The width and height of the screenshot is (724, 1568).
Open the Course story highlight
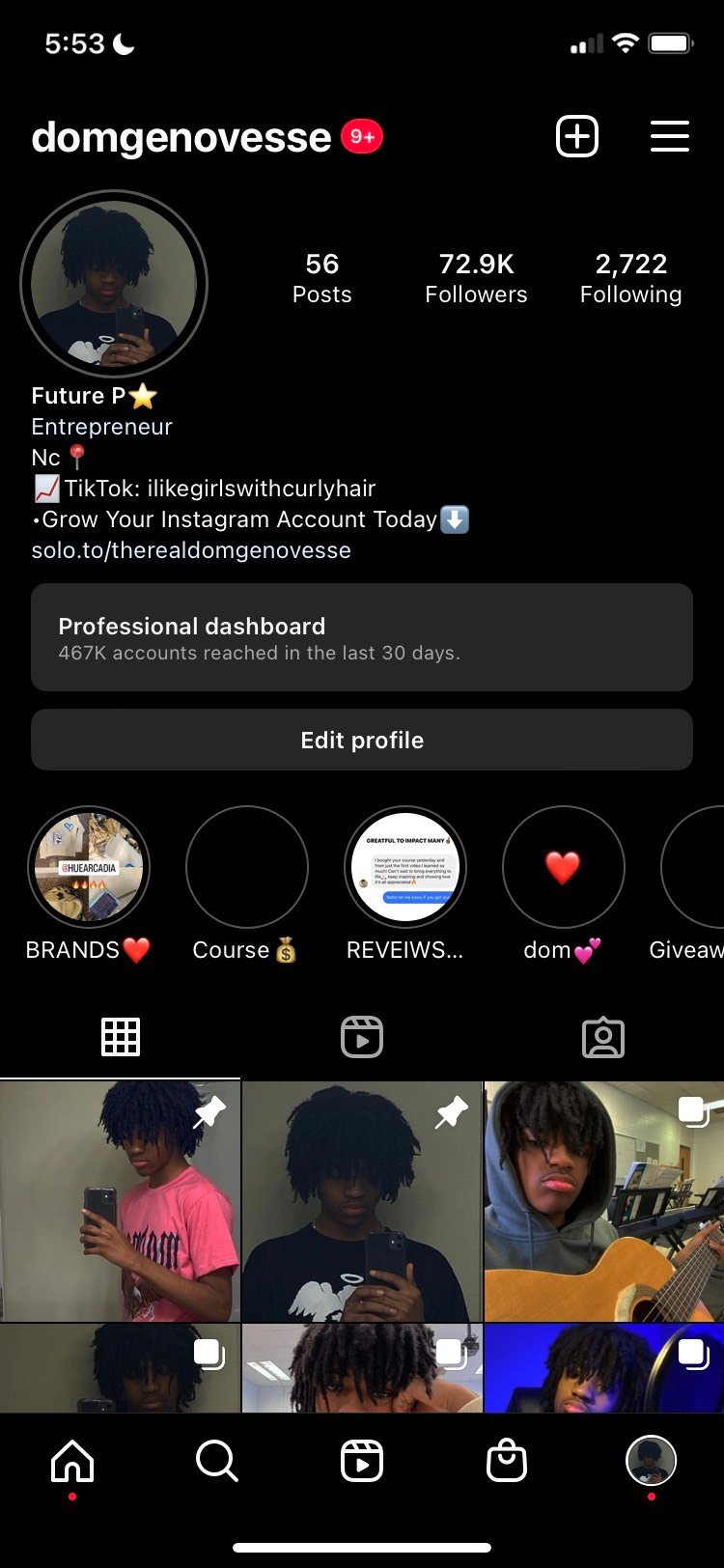tap(246, 867)
